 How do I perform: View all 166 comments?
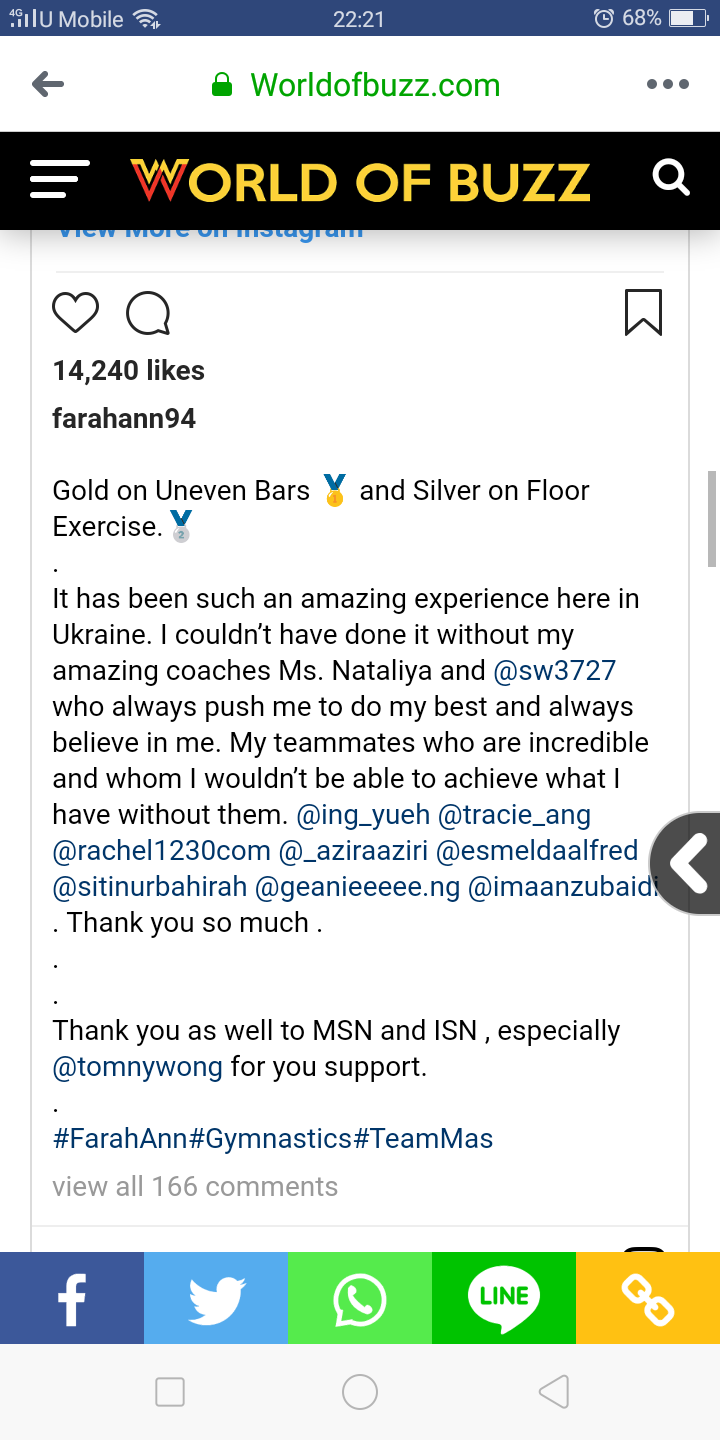point(195,1187)
